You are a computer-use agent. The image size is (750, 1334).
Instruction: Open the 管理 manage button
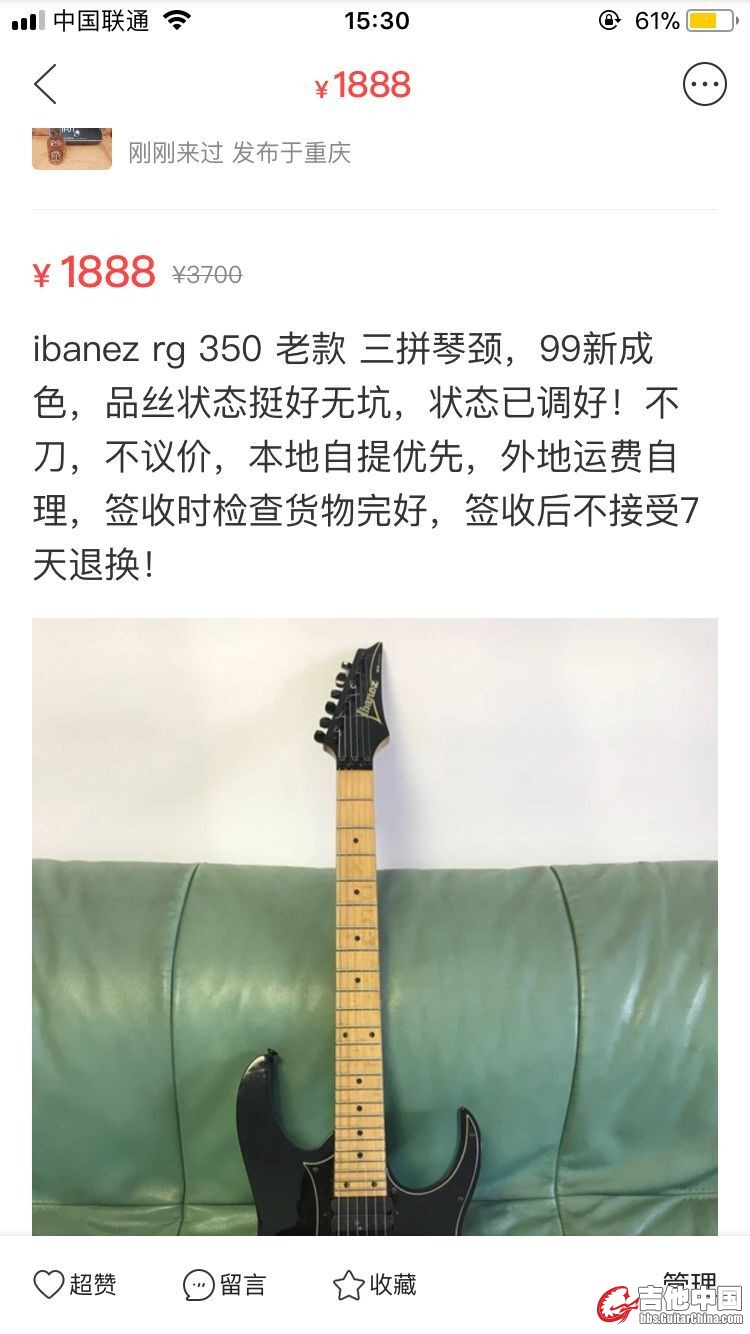[x=689, y=1282]
